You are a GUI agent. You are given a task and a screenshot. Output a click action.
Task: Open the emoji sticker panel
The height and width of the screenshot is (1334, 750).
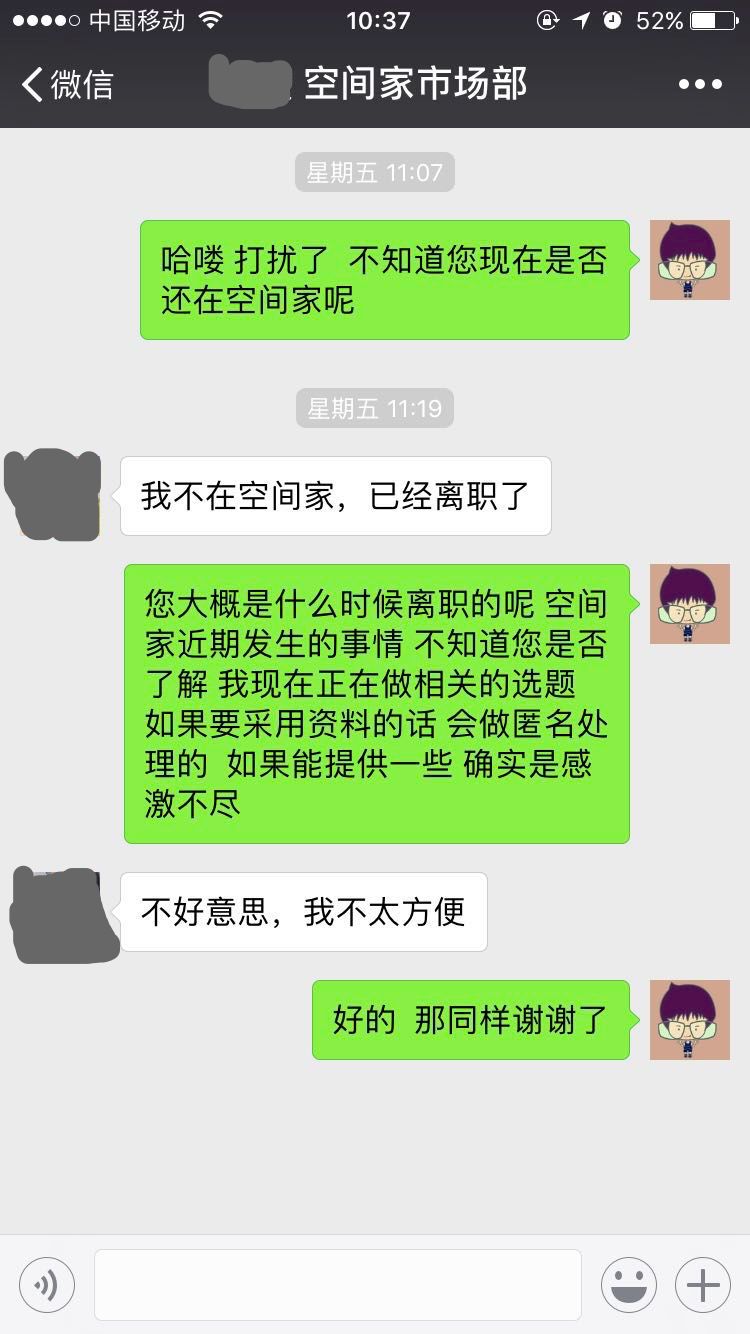[x=629, y=1285]
